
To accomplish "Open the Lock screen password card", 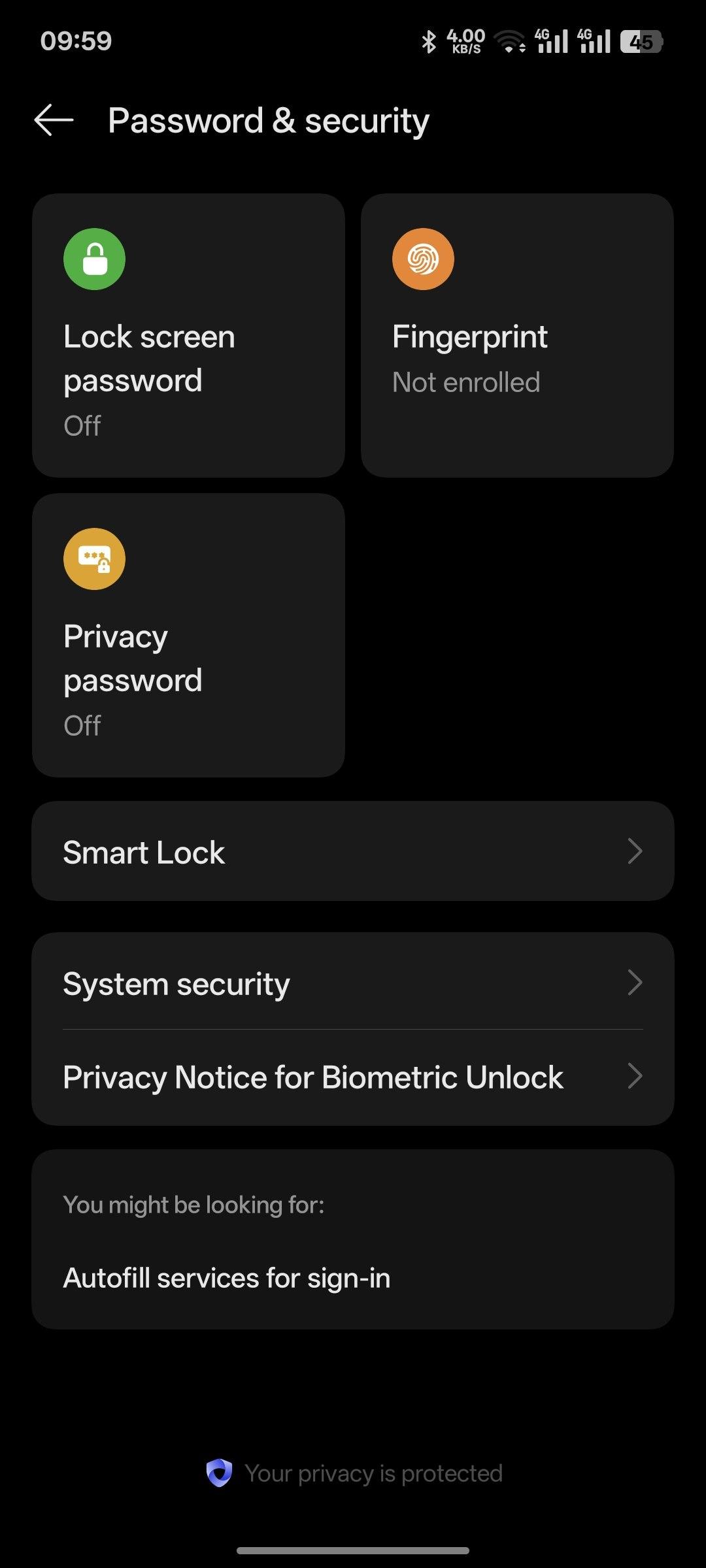I will [188, 335].
